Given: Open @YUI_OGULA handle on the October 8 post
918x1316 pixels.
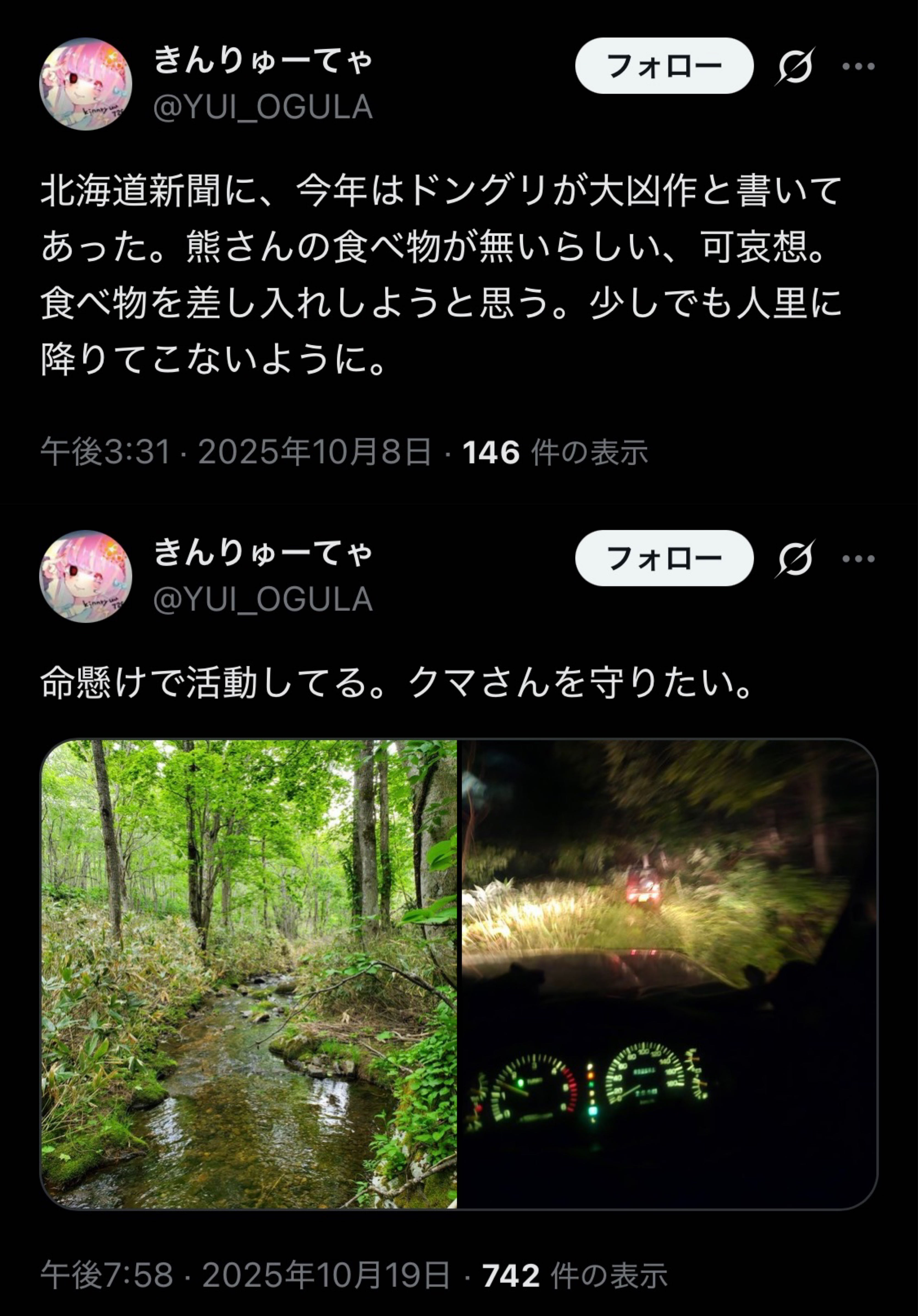Looking at the screenshot, I should pyautogui.click(x=262, y=107).
